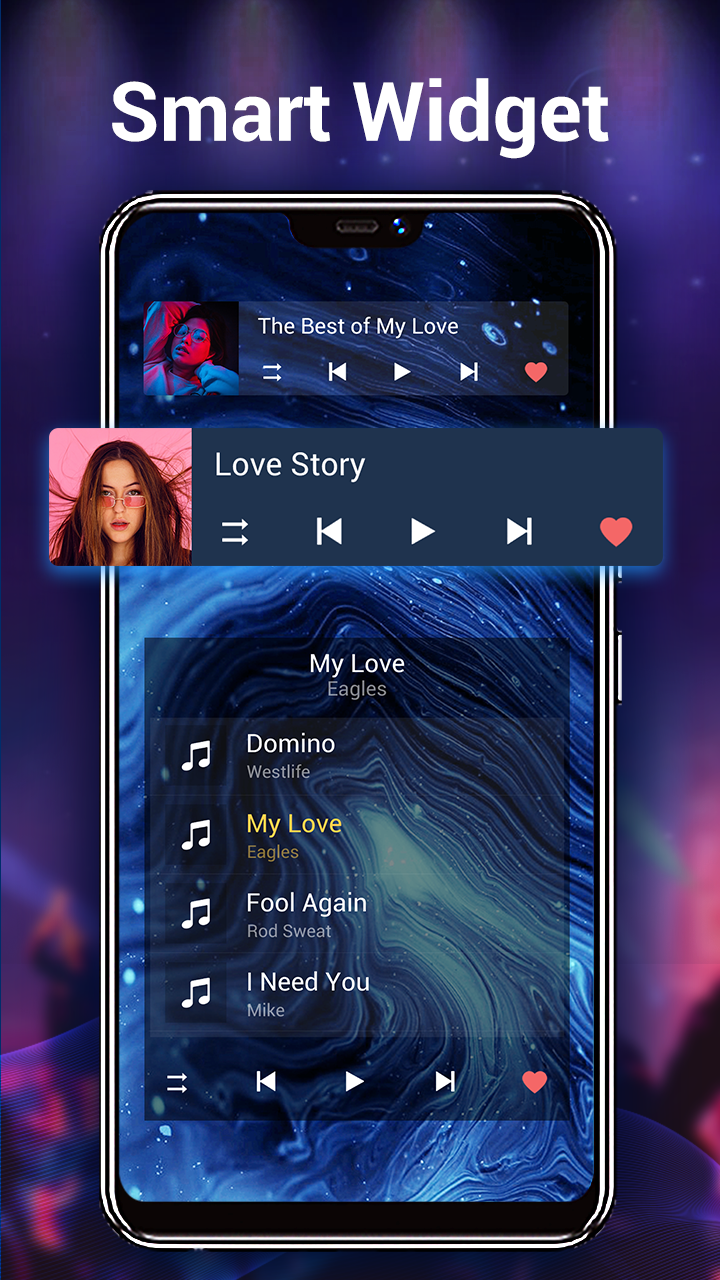Skip forward on The Best of My Love widget
The height and width of the screenshot is (1280, 720).
[469, 371]
